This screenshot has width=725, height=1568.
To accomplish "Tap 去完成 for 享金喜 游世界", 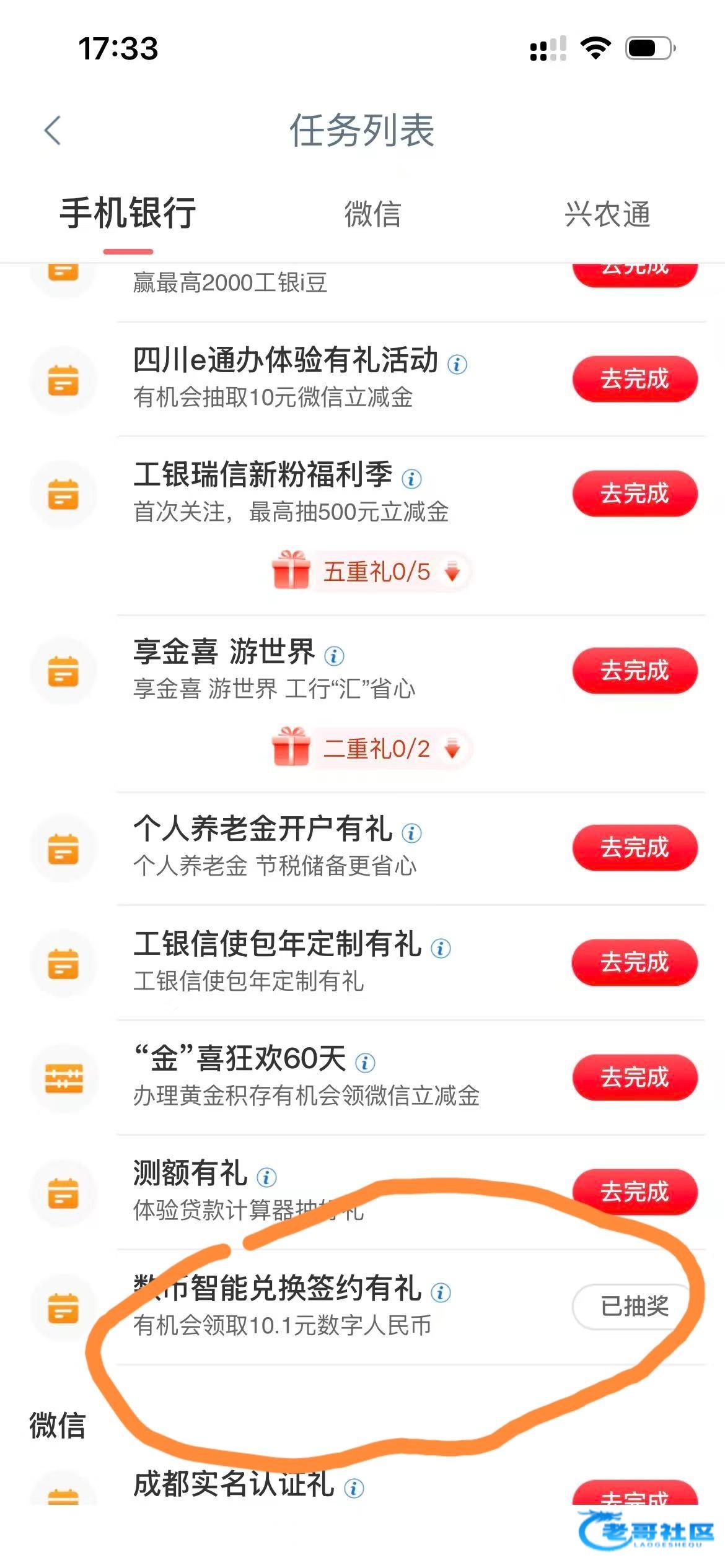I will click(635, 671).
